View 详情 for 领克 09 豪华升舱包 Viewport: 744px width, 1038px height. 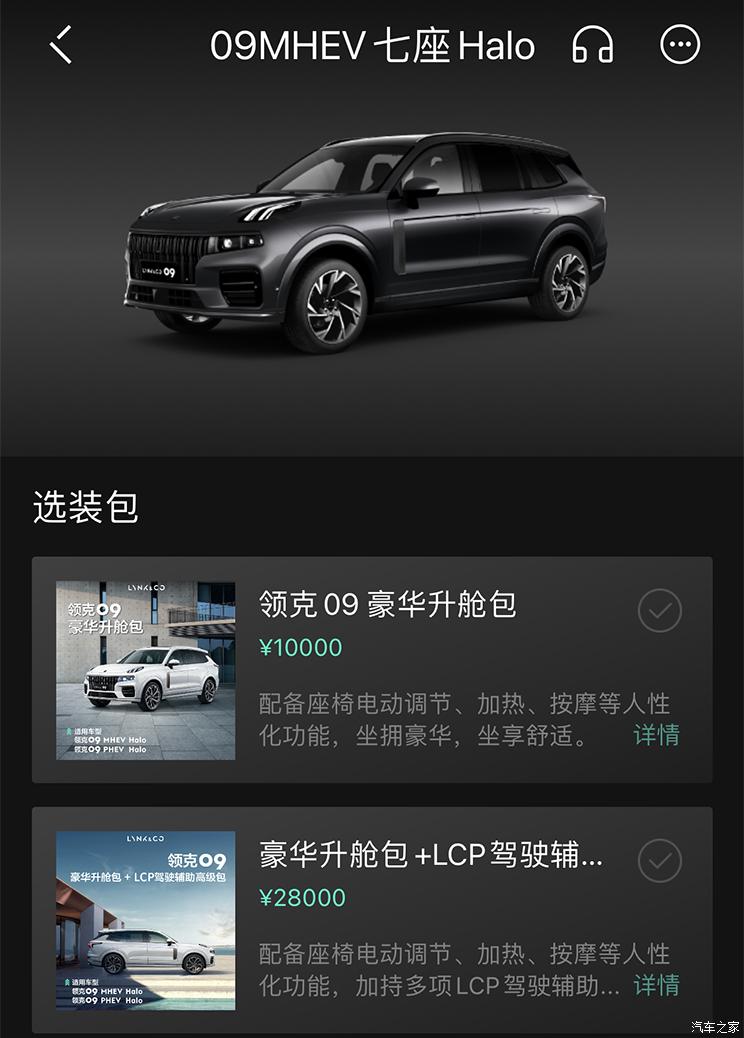(656, 735)
